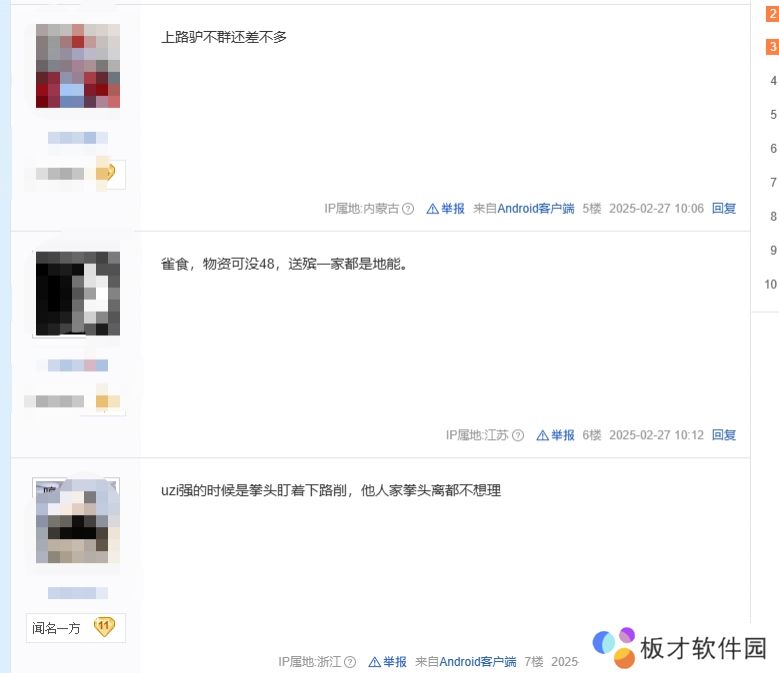This screenshot has height=673, width=779.
Task: Reply to the 5楼 comment
Action: click(x=724, y=209)
